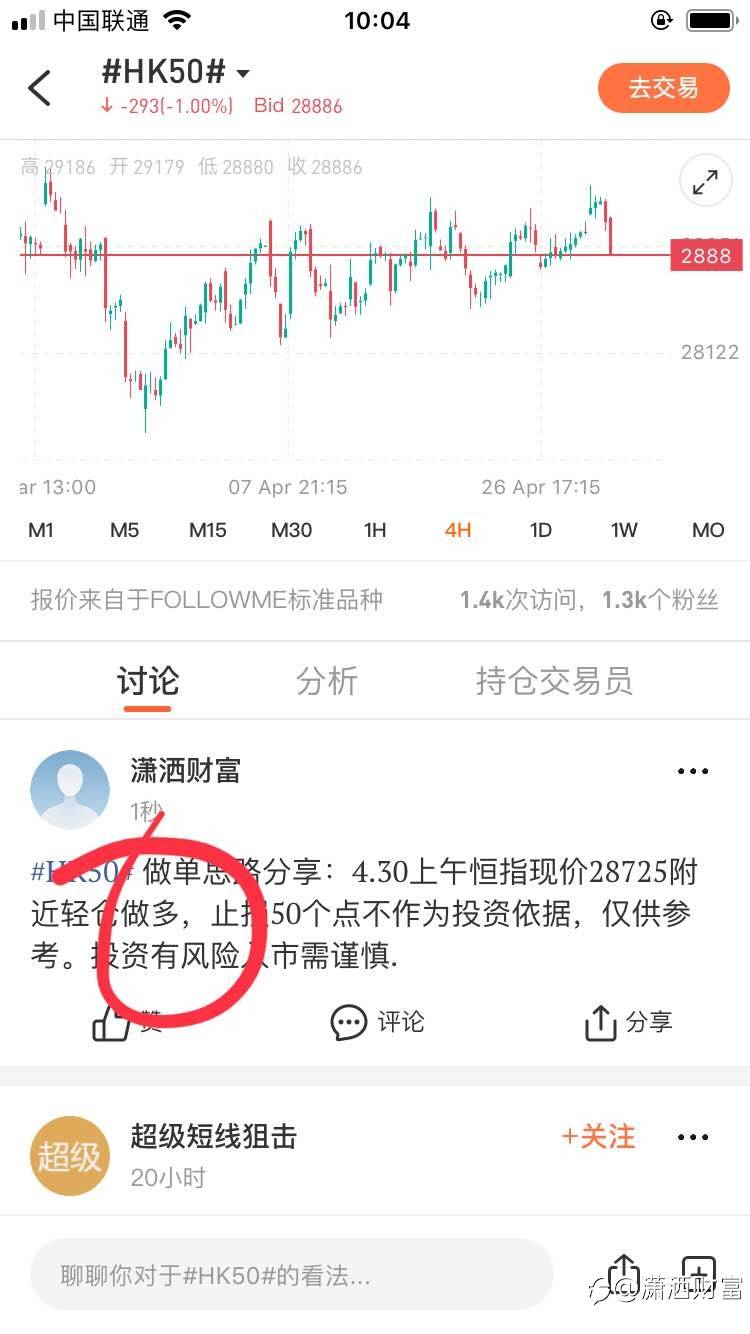Tap the 去交易 trade button

point(663,88)
